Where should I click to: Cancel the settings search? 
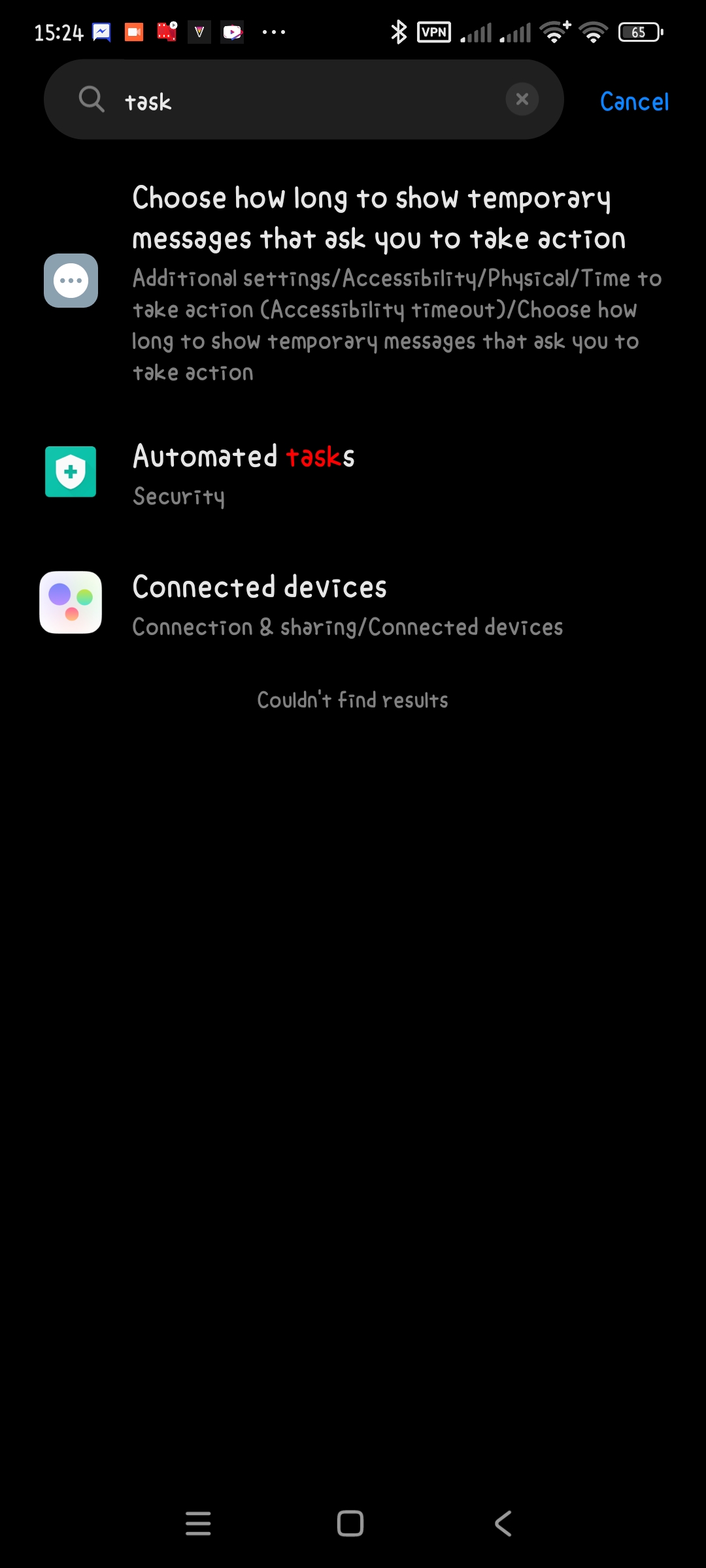click(x=634, y=101)
